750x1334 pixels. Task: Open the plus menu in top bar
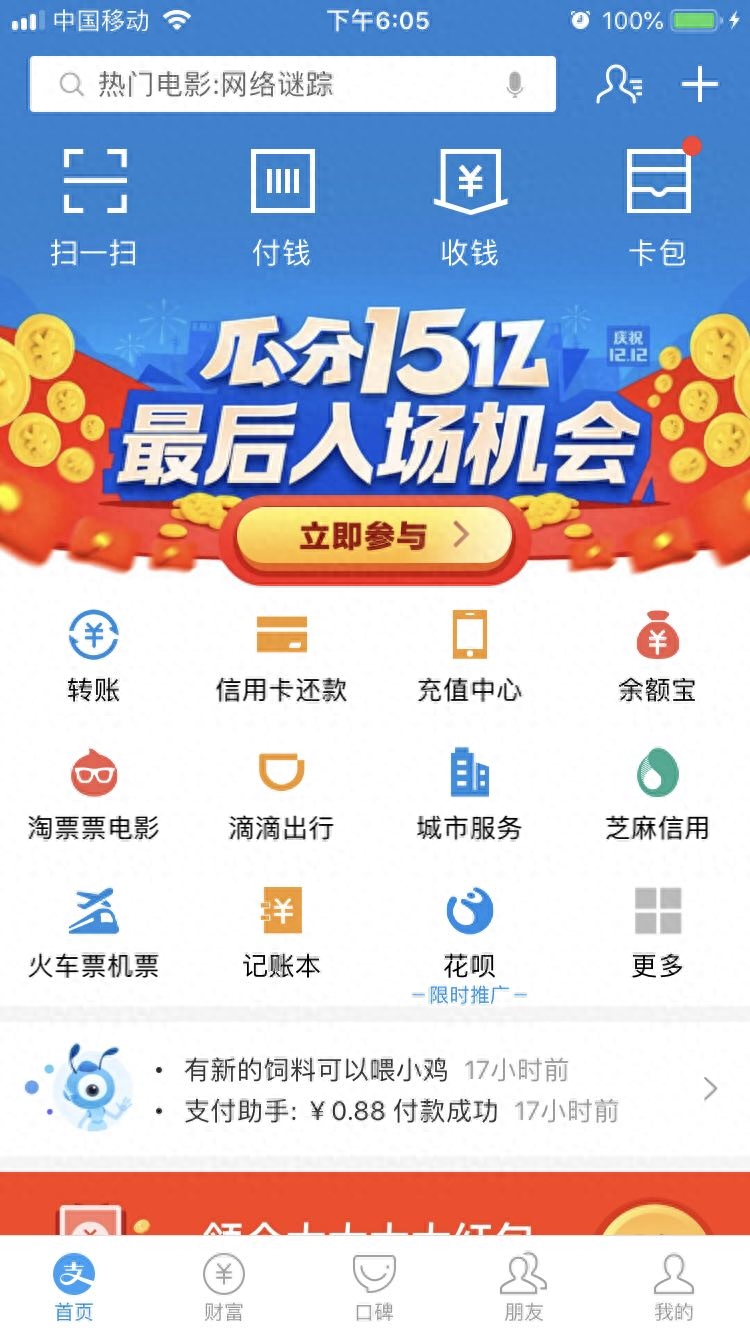[x=700, y=85]
